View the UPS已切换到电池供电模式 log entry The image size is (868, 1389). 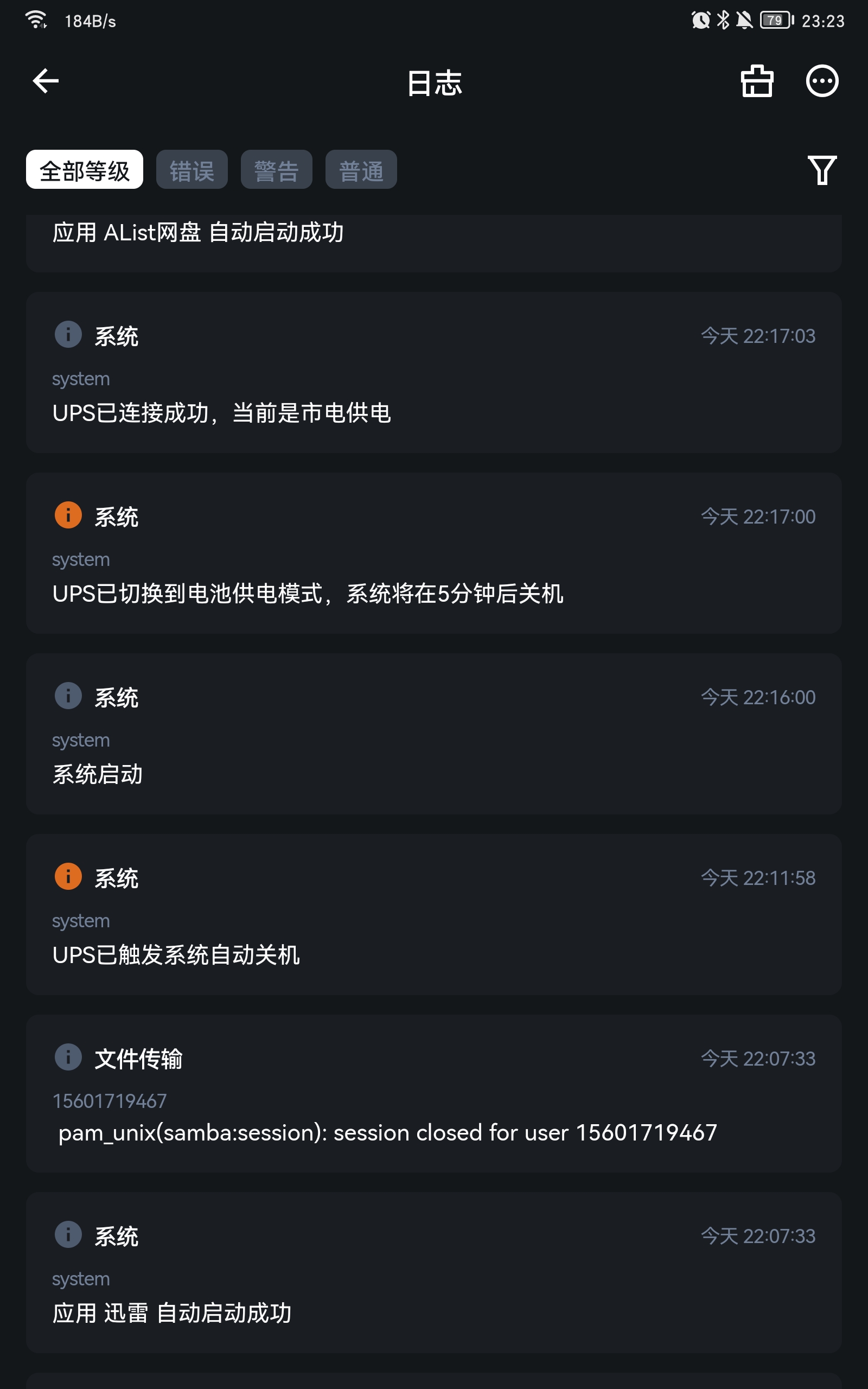point(433,553)
